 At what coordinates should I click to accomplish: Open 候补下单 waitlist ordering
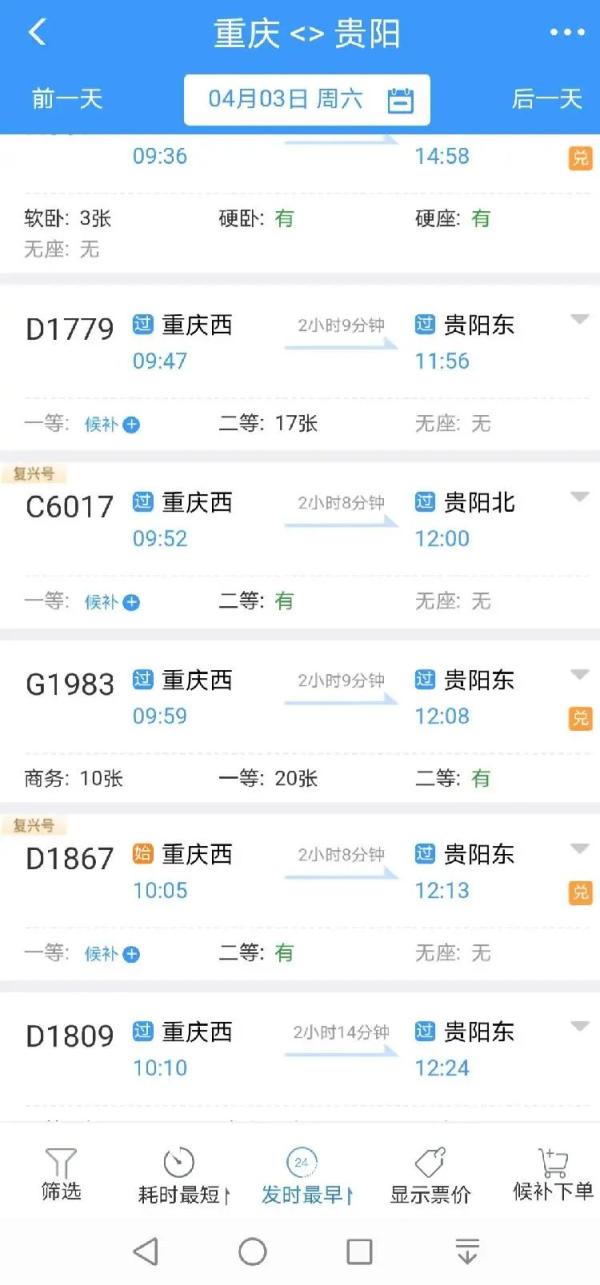[x=553, y=1174]
